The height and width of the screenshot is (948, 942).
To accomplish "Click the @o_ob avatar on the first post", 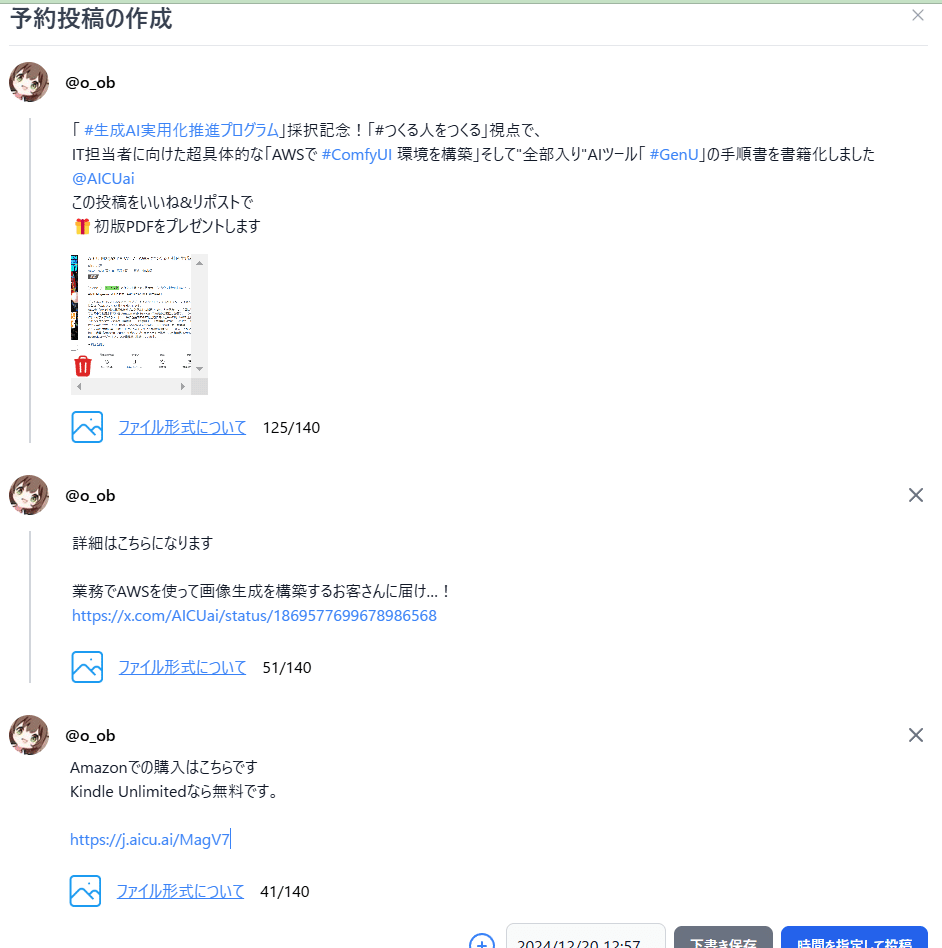I will click(x=29, y=82).
